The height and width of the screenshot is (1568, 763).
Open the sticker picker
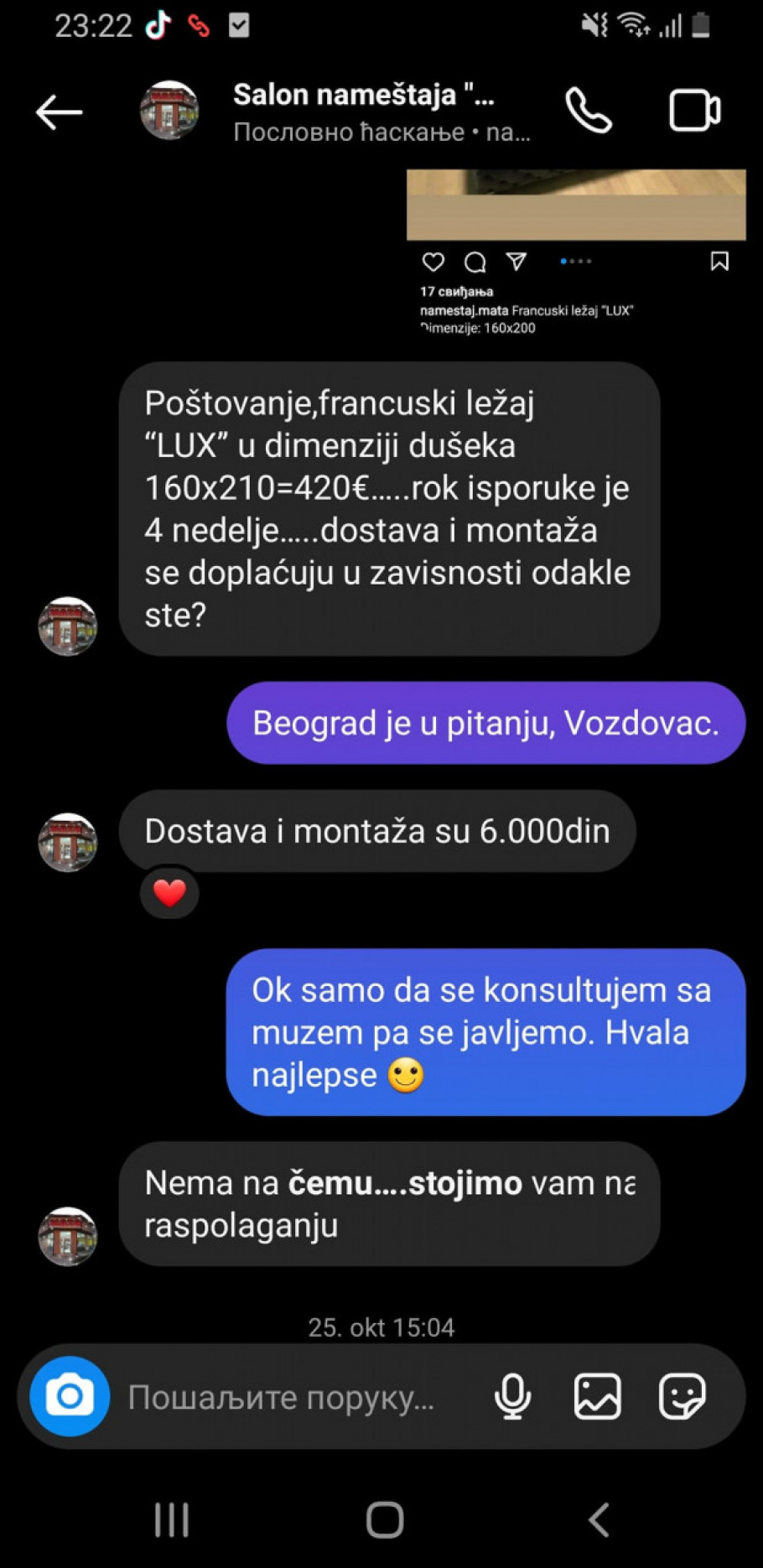click(x=682, y=1396)
